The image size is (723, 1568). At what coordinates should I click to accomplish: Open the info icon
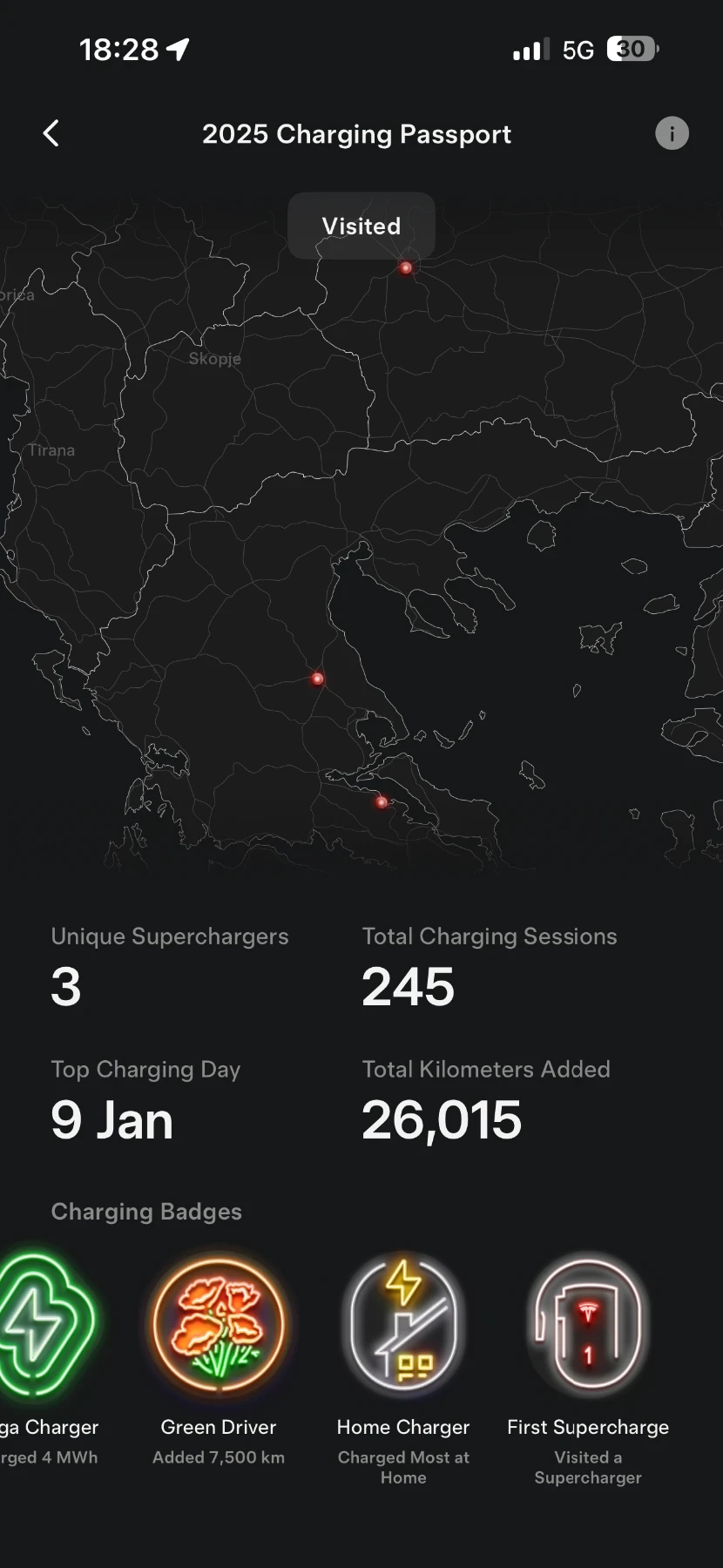pos(672,133)
